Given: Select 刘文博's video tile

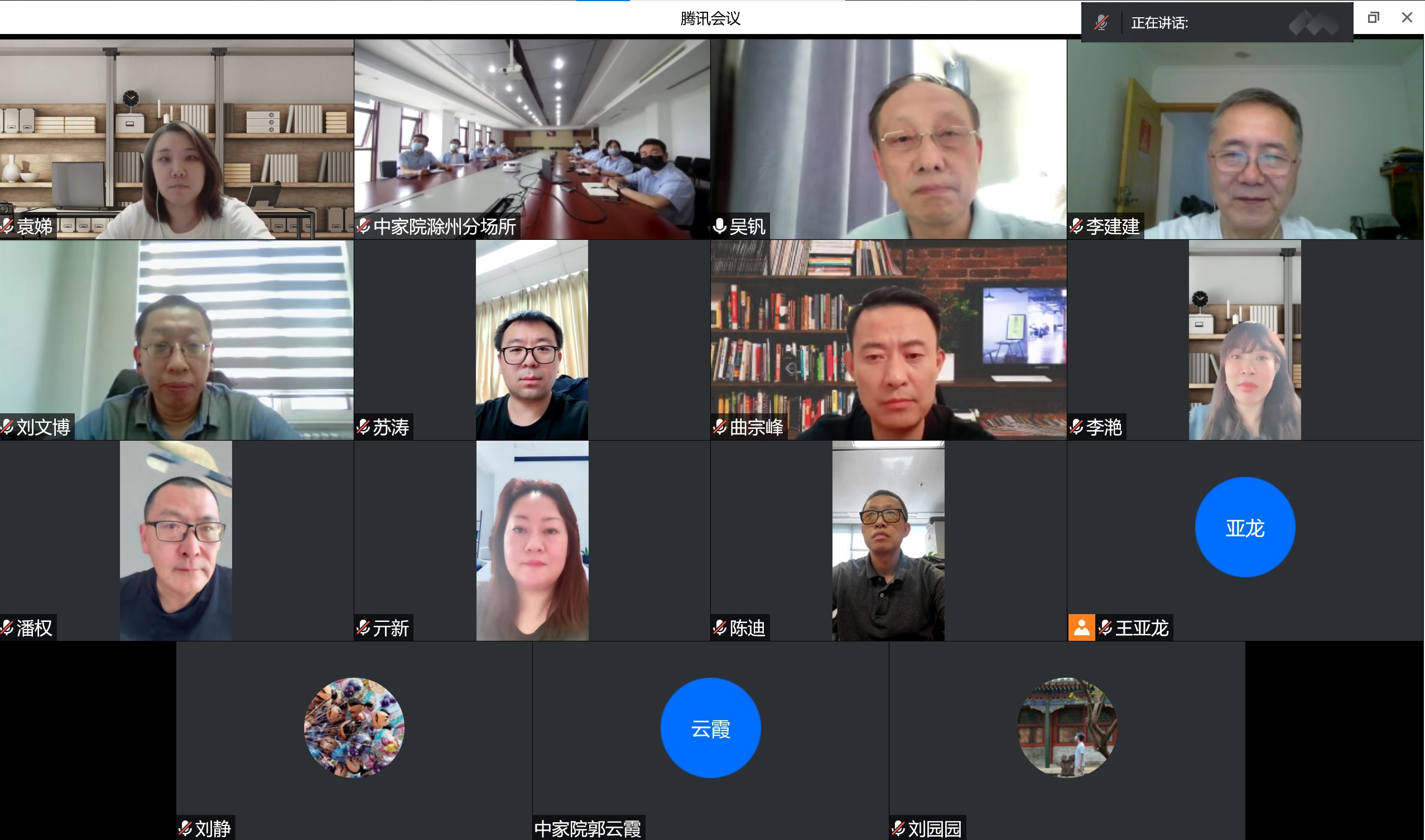Looking at the screenshot, I should click(177, 340).
